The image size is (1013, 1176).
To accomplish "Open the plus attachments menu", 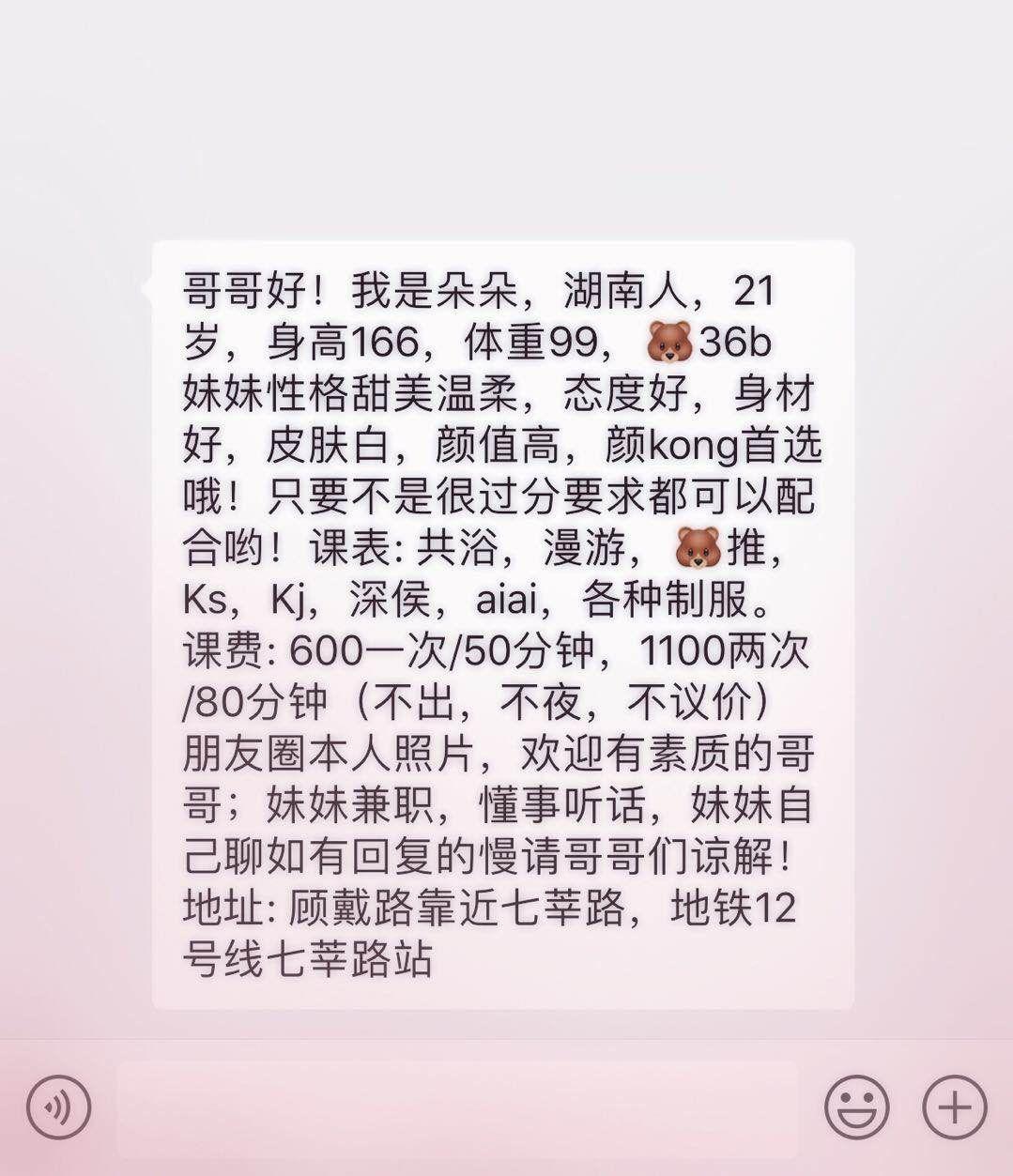I will pos(954,1107).
